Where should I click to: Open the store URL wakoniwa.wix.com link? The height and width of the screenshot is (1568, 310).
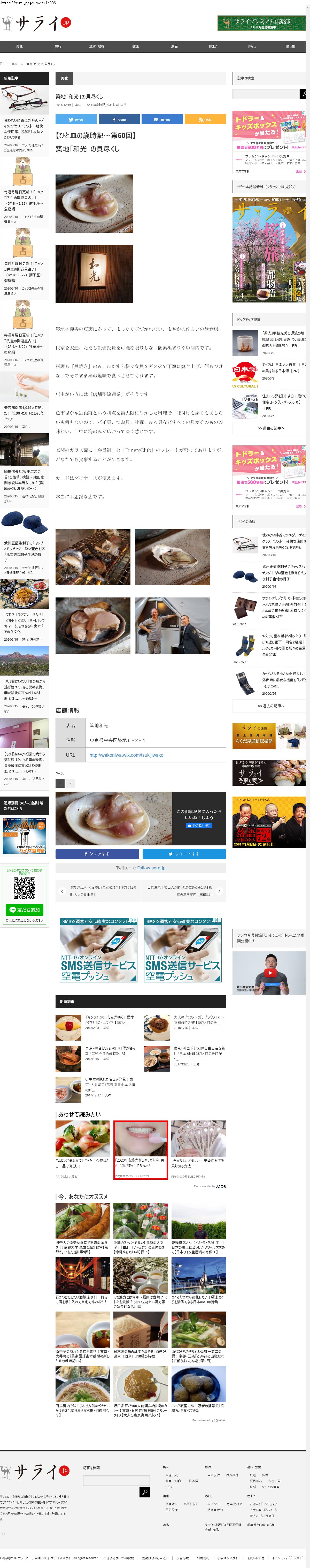(x=126, y=755)
